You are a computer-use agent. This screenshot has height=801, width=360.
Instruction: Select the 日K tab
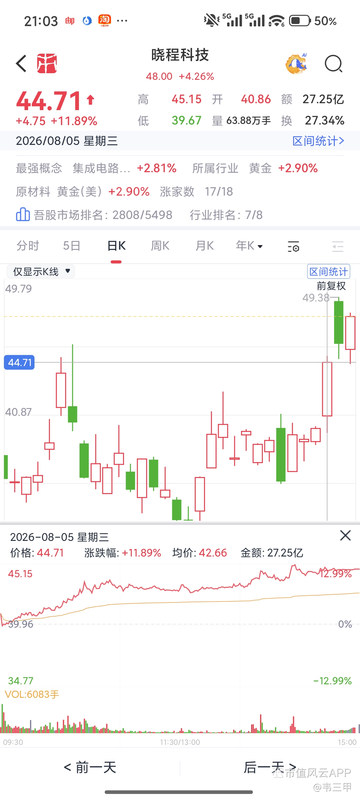(x=116, y=246)
